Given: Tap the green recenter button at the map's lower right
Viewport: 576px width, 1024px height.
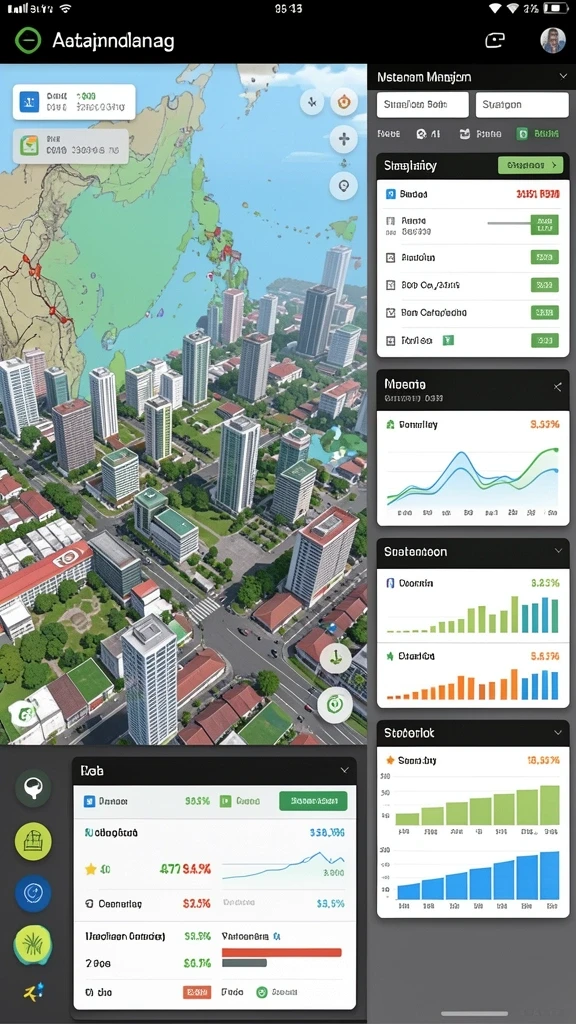Looking at the screenshot, I should tap(335, 703).
